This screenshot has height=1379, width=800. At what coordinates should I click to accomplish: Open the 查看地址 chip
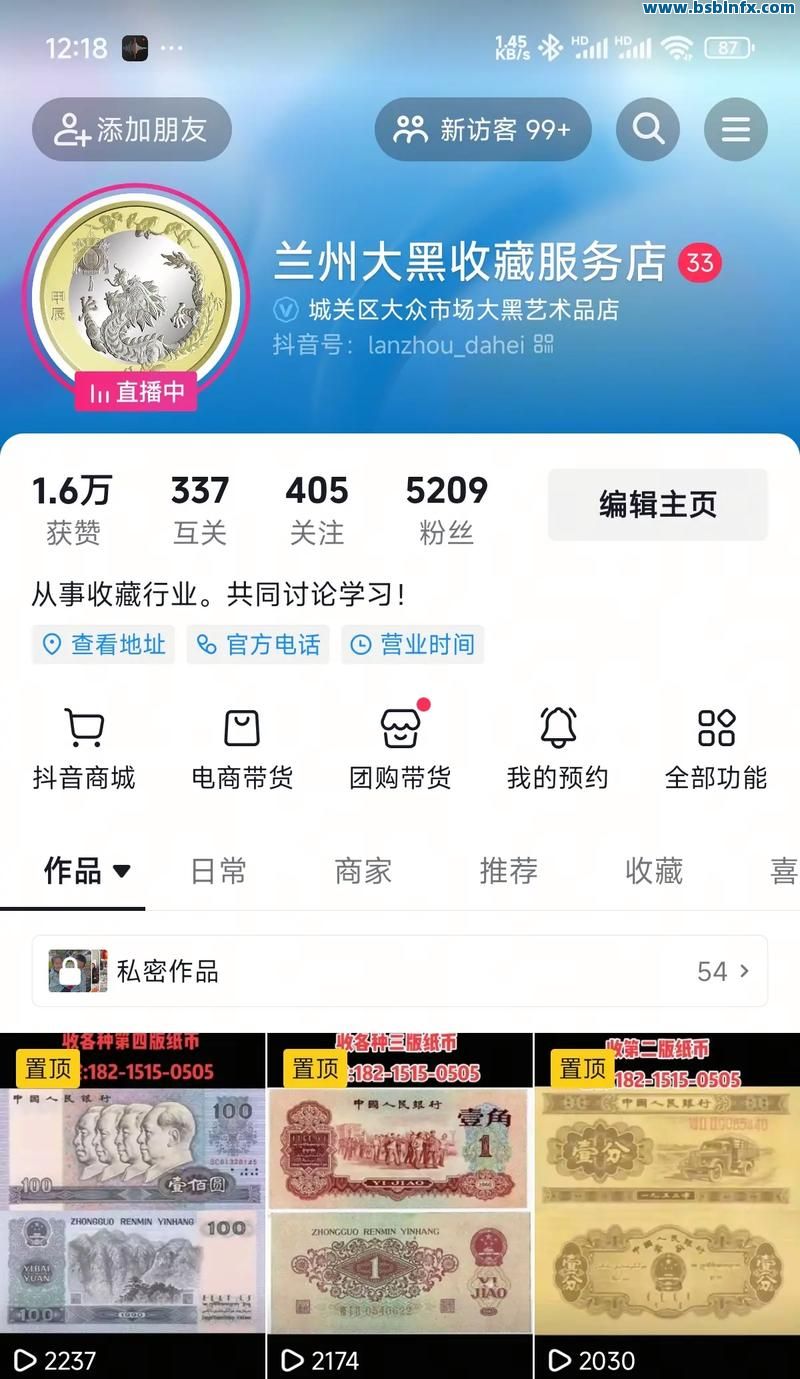pos(103,645)
